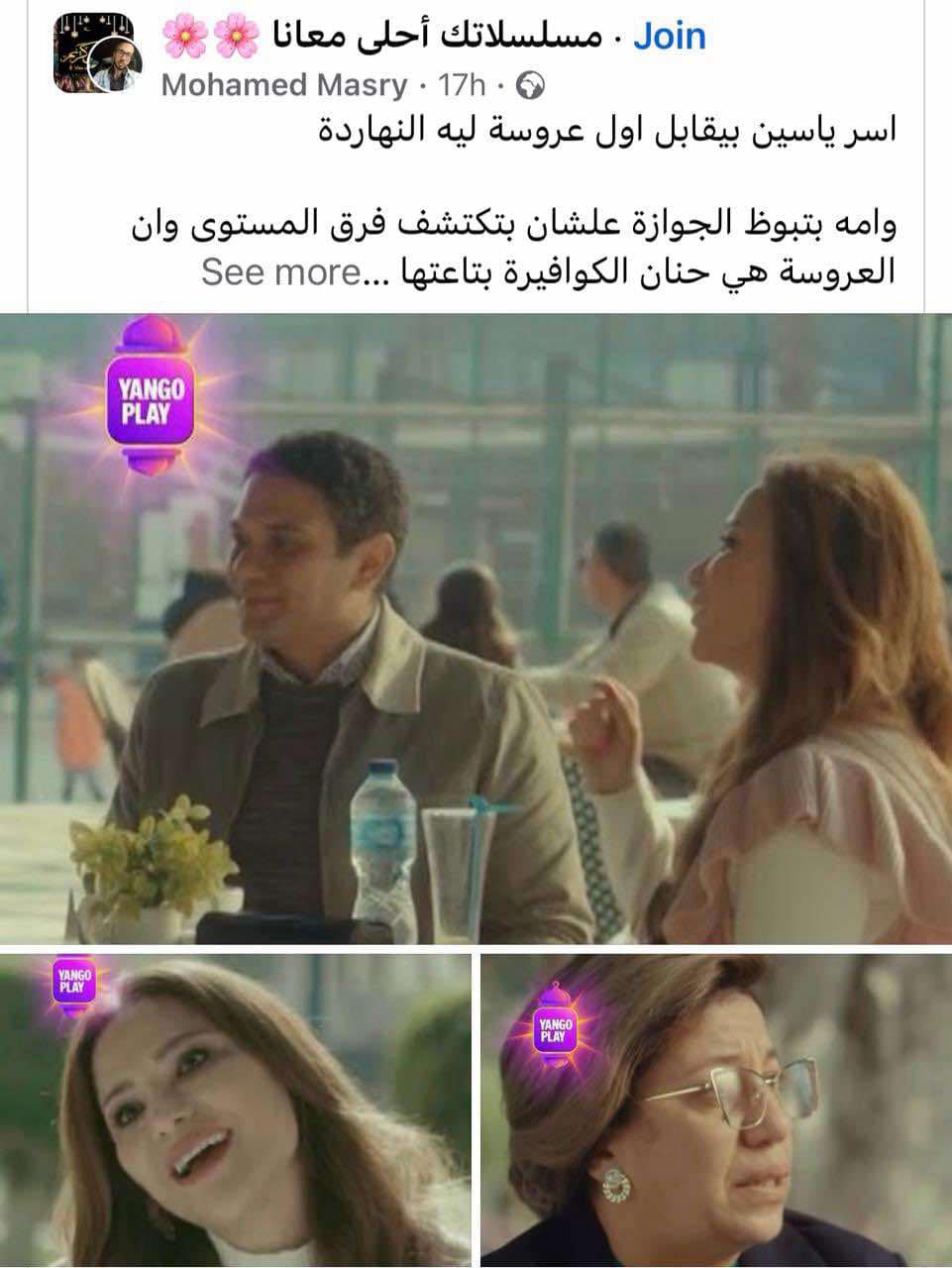Open the large photo of the couple at the table

(476, 629)
